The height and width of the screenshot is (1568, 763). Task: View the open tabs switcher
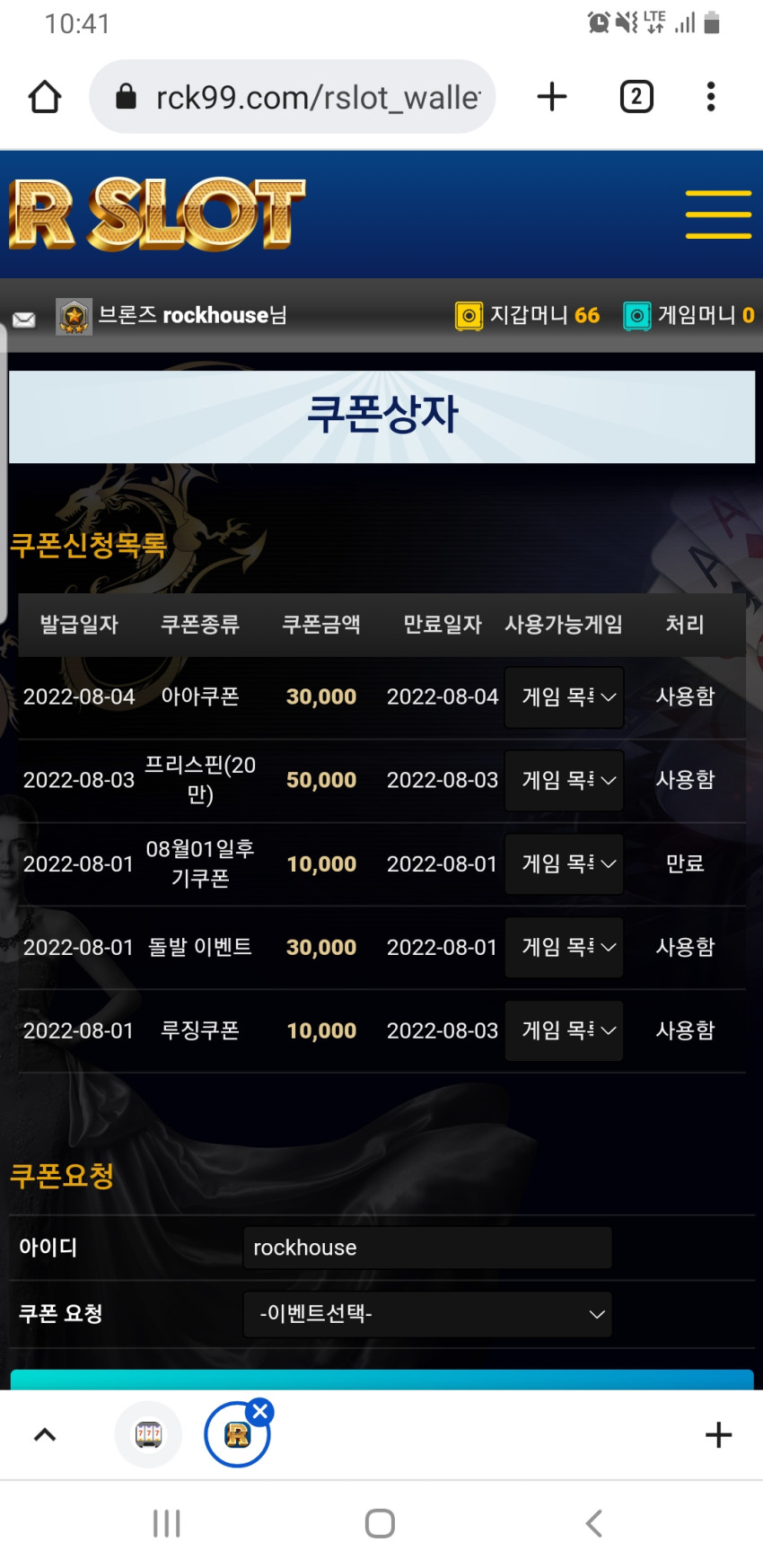coord(636,97)
